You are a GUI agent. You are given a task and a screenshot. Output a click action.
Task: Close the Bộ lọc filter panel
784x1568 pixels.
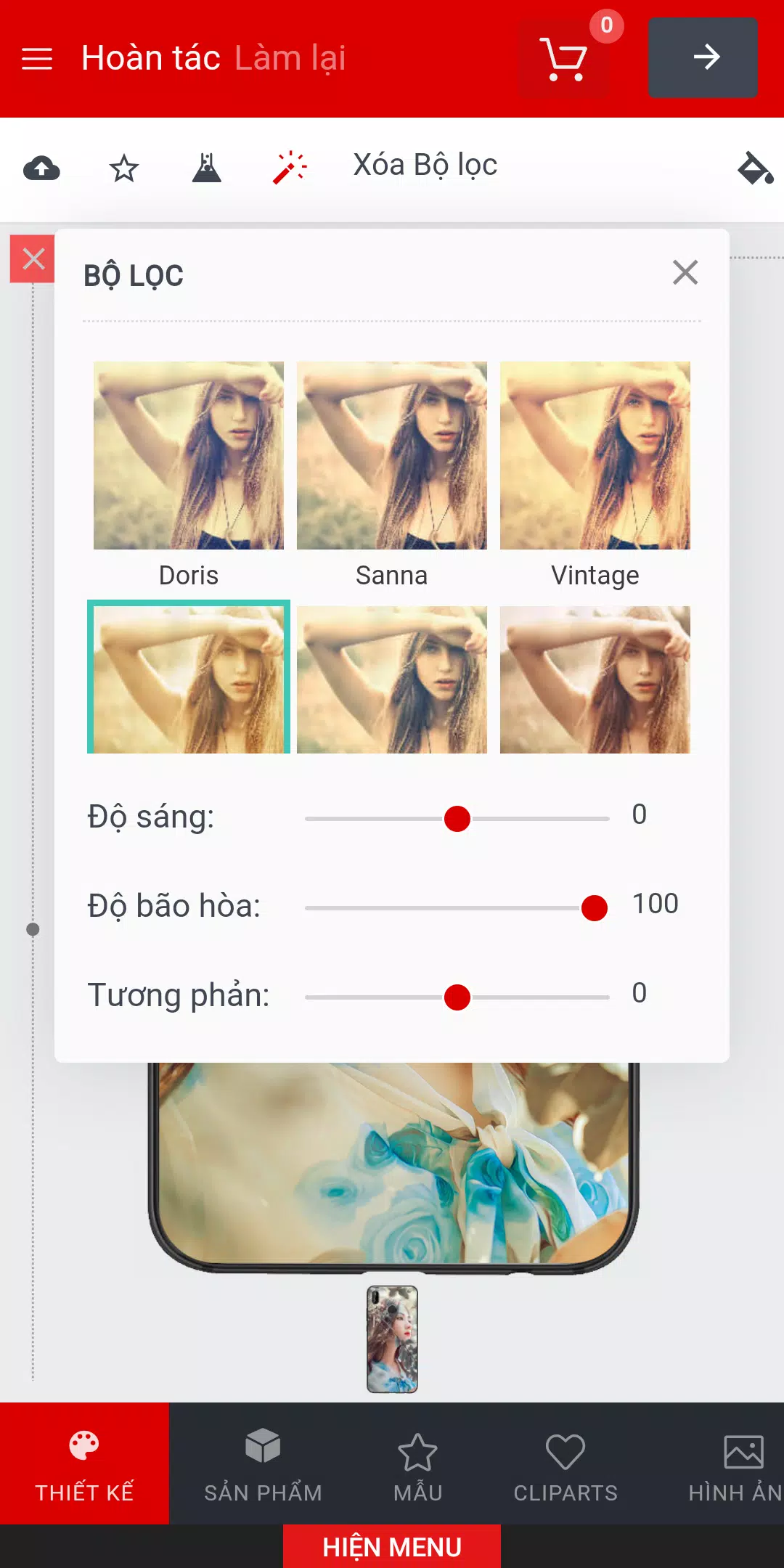(685, 273)
